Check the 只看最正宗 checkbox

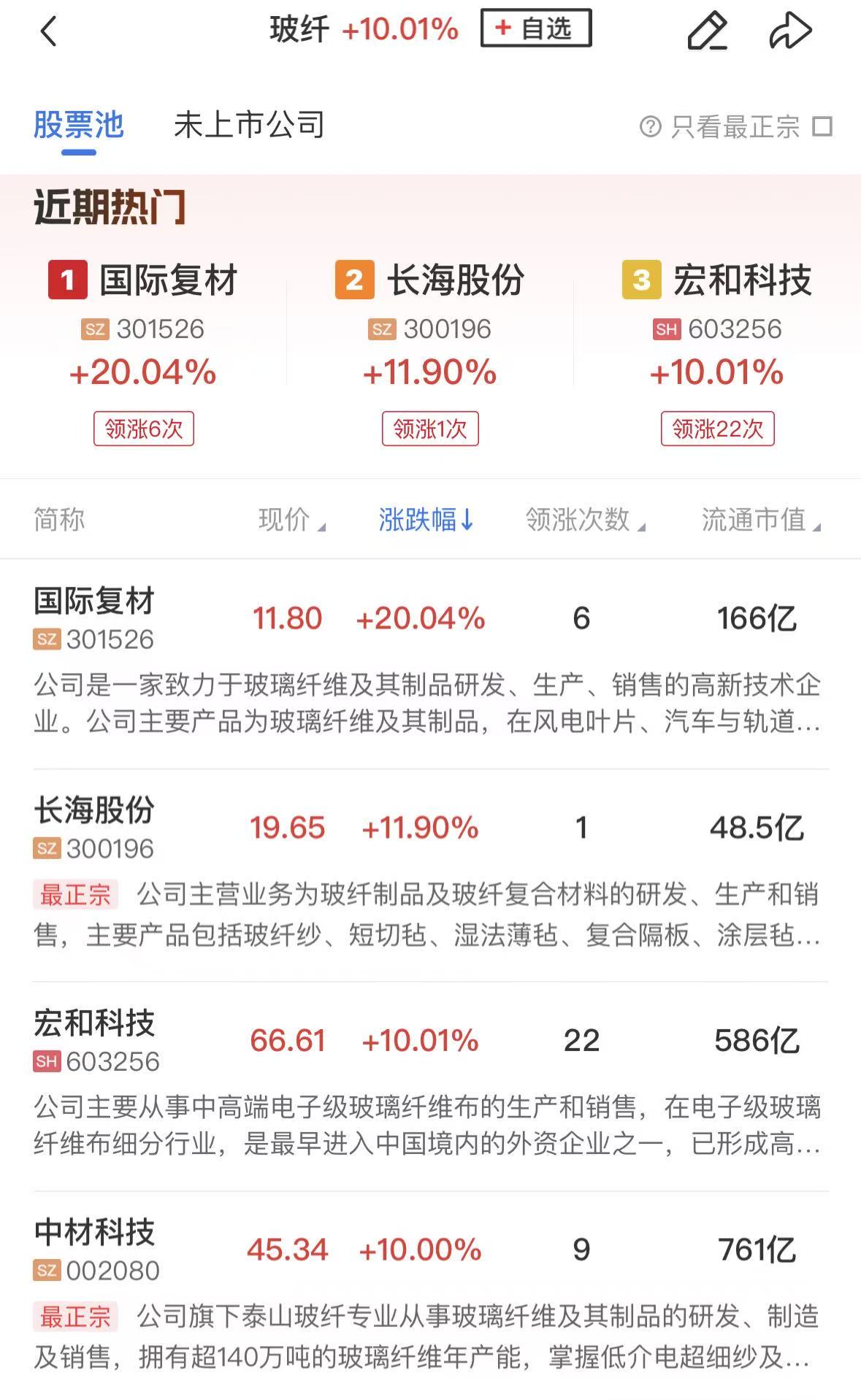click(x=822, y=126)
